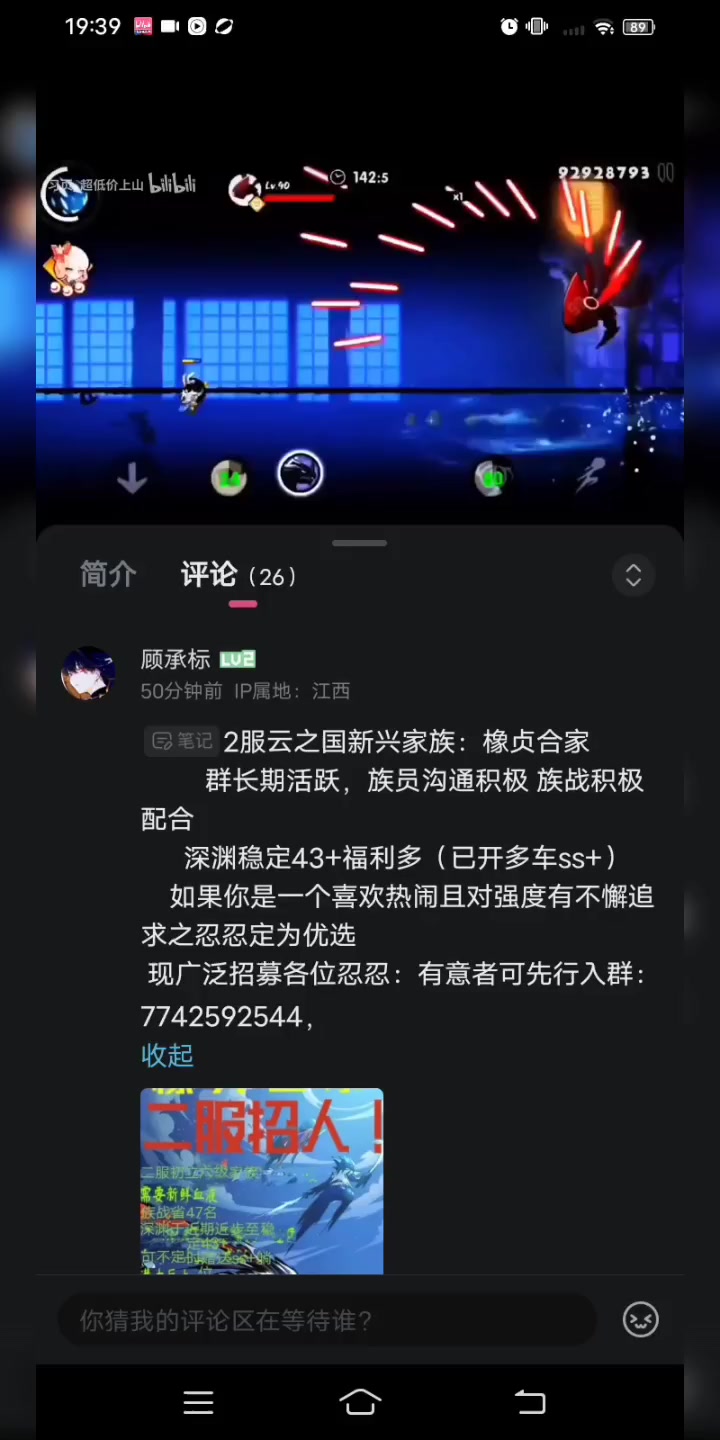The image size is (720, 1440).
Task: Go to the system home screen
Action: pos(360,1402)
